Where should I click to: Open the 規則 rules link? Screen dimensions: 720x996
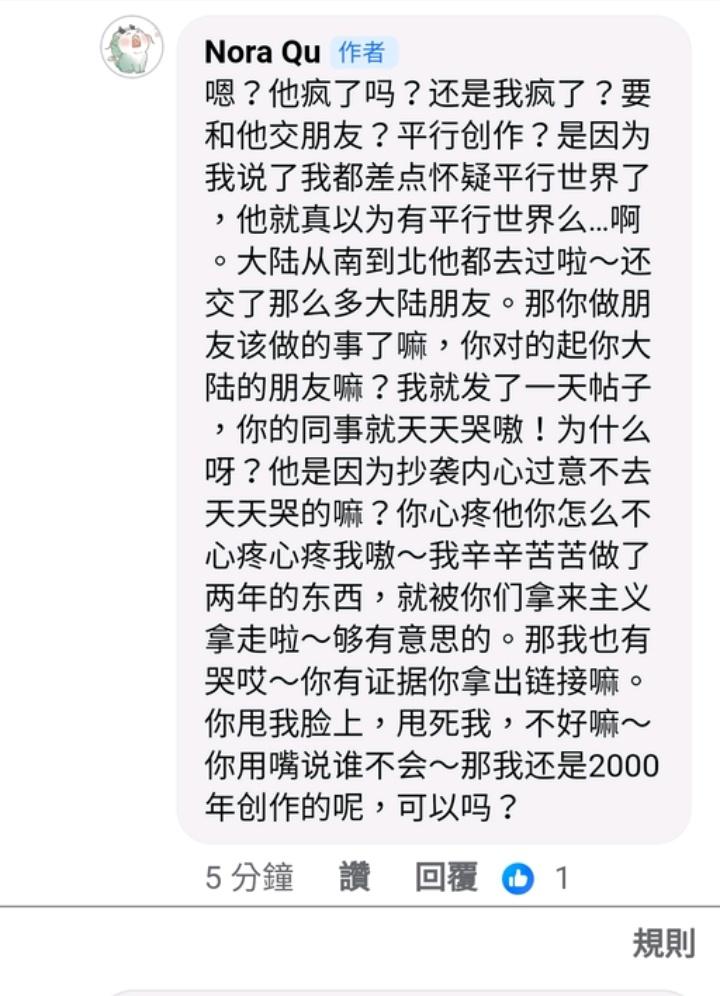coord(662,942)
